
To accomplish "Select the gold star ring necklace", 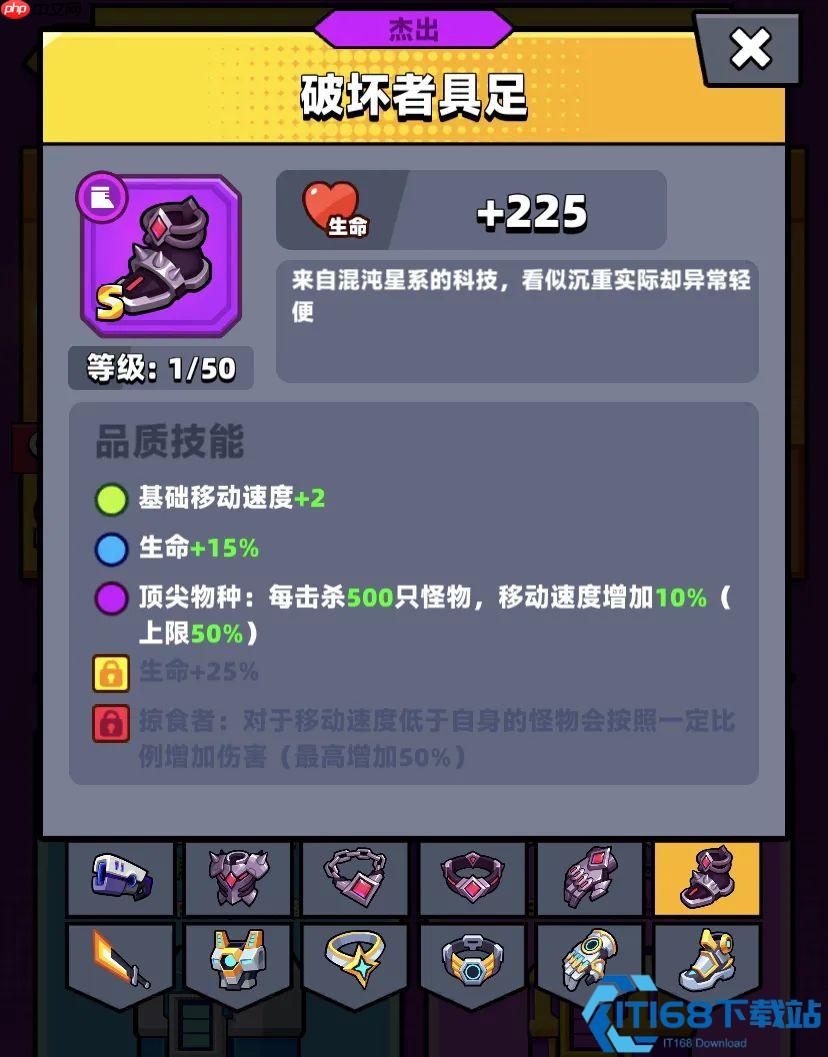I will point(355,960).
